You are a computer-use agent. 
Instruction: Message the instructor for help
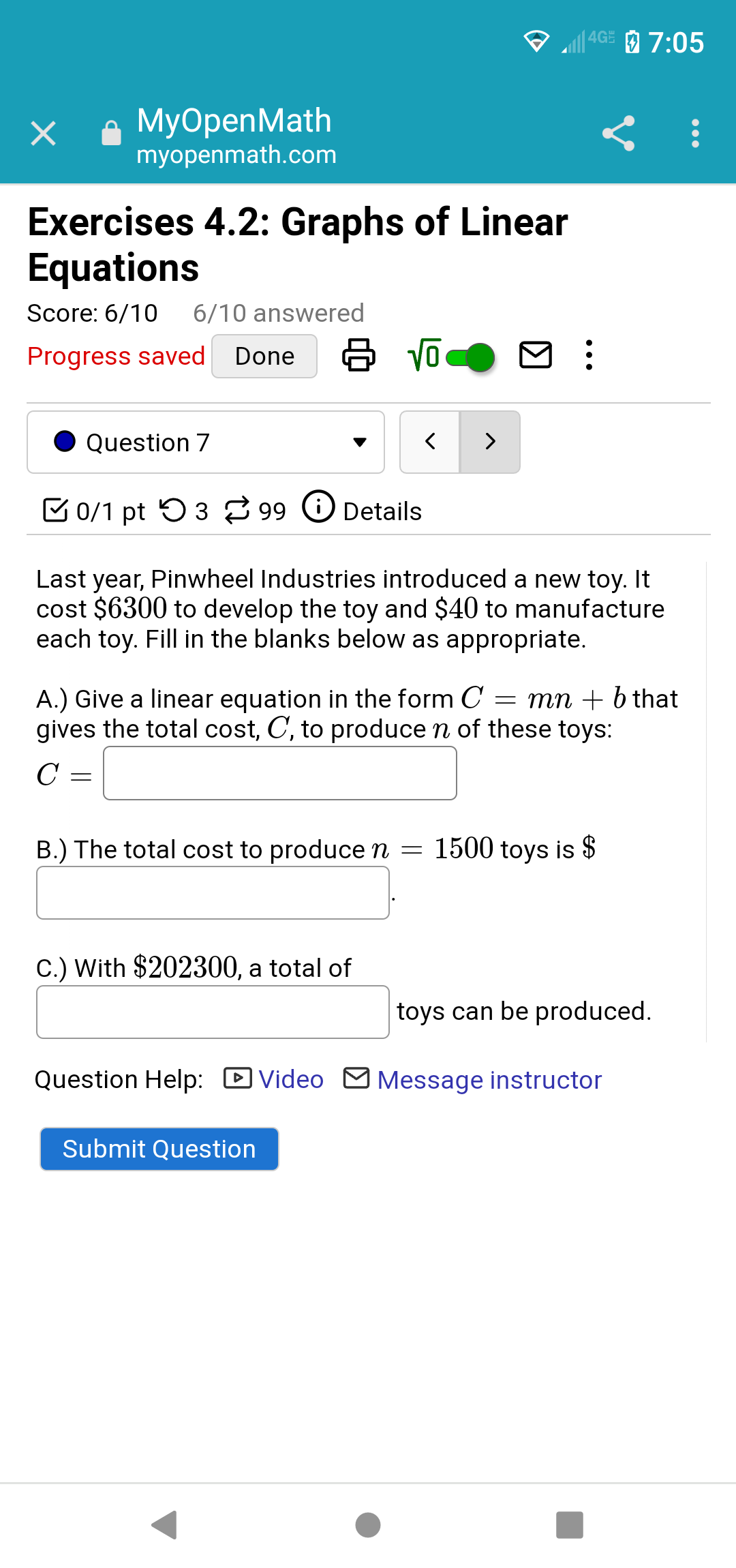474,1080
